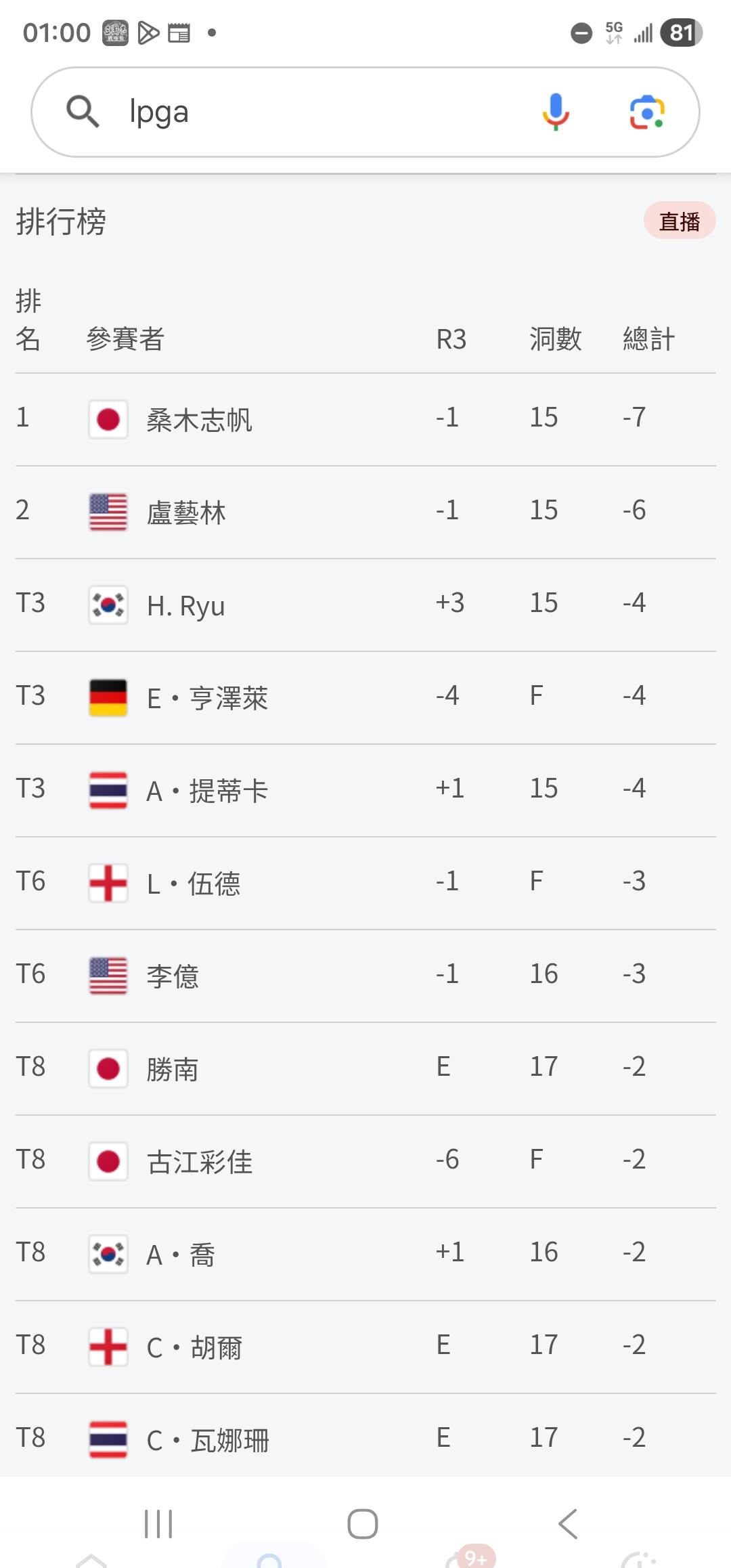The image size is (731, 1568).
Task: Open Google Lens camera search
Action: [647, 112]
